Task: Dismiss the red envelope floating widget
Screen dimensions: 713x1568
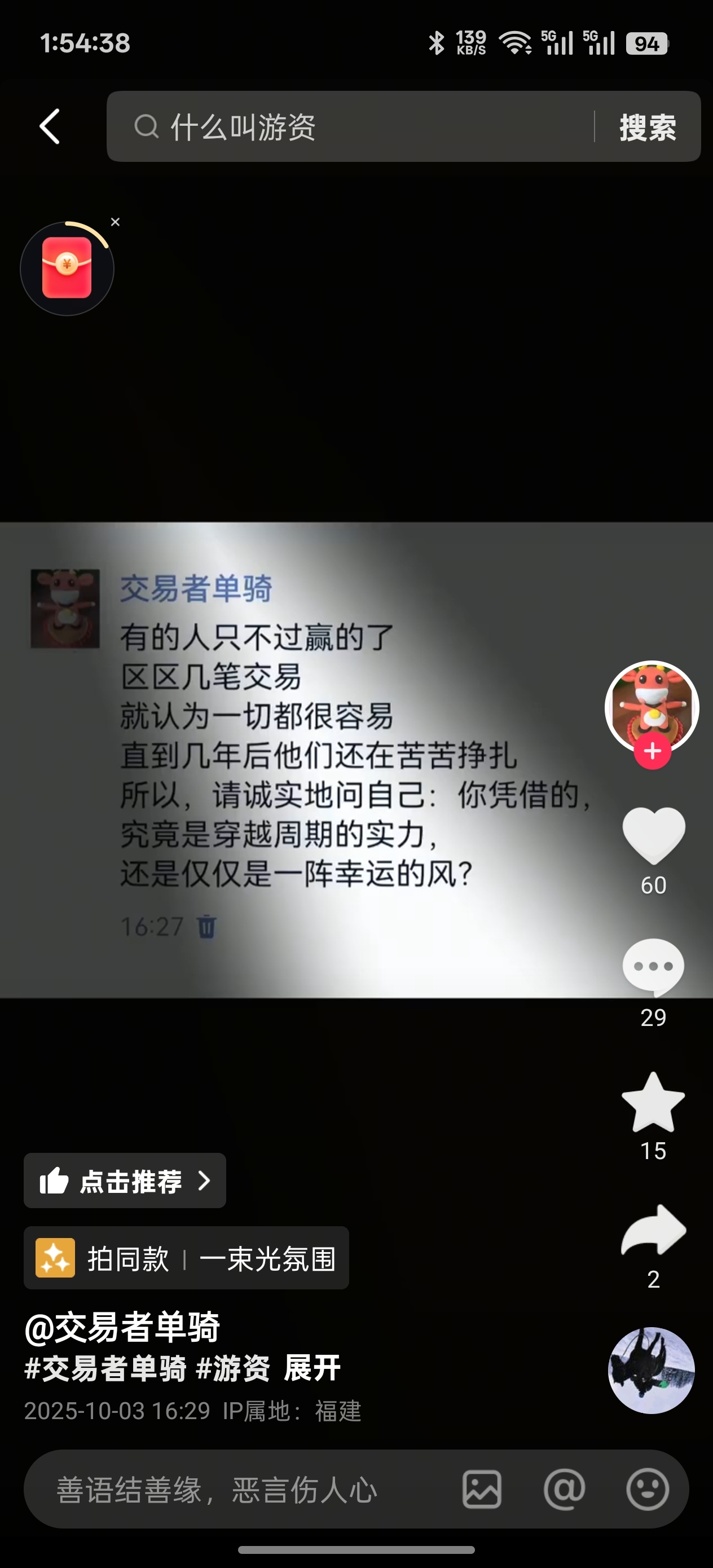Action: 115,222
